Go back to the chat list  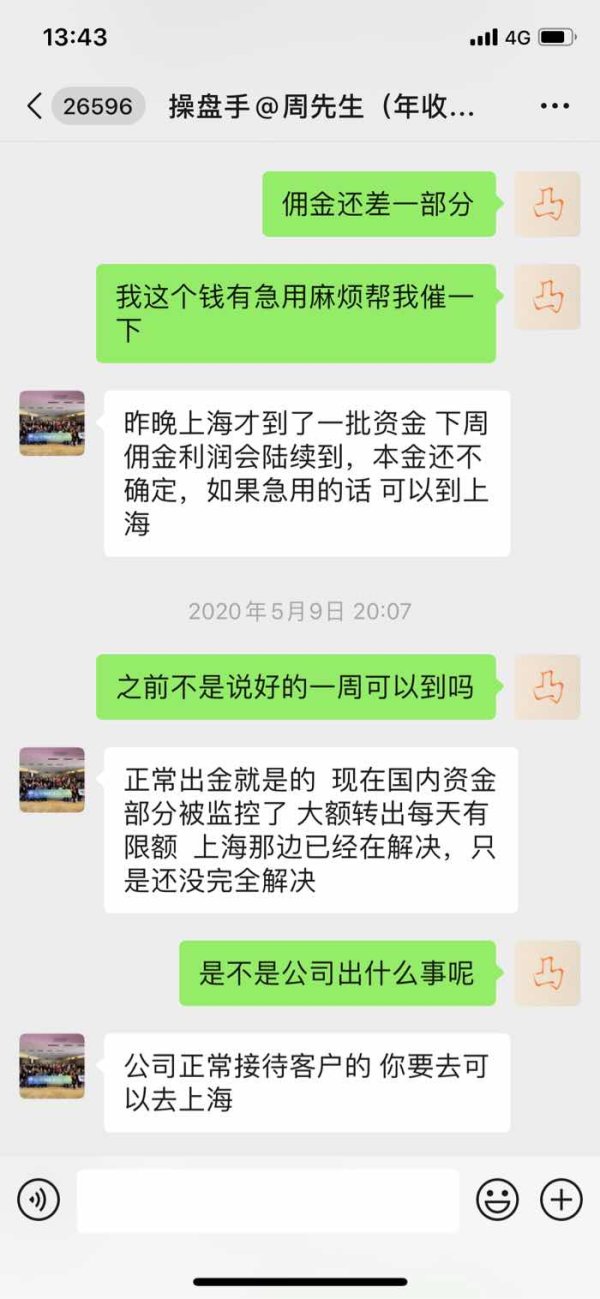point(35,106)
